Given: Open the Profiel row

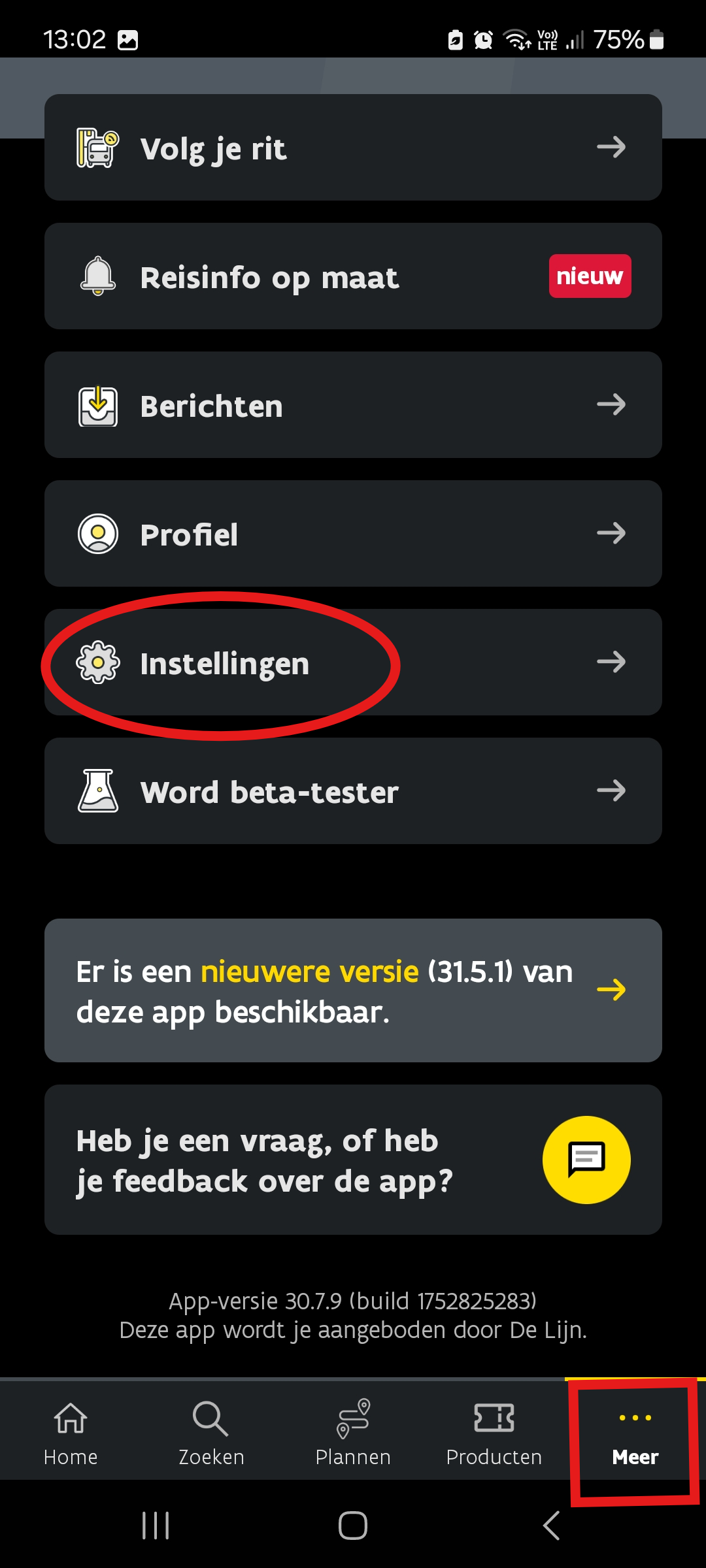Looking at the screenshot, I should [x=353, y=534].
